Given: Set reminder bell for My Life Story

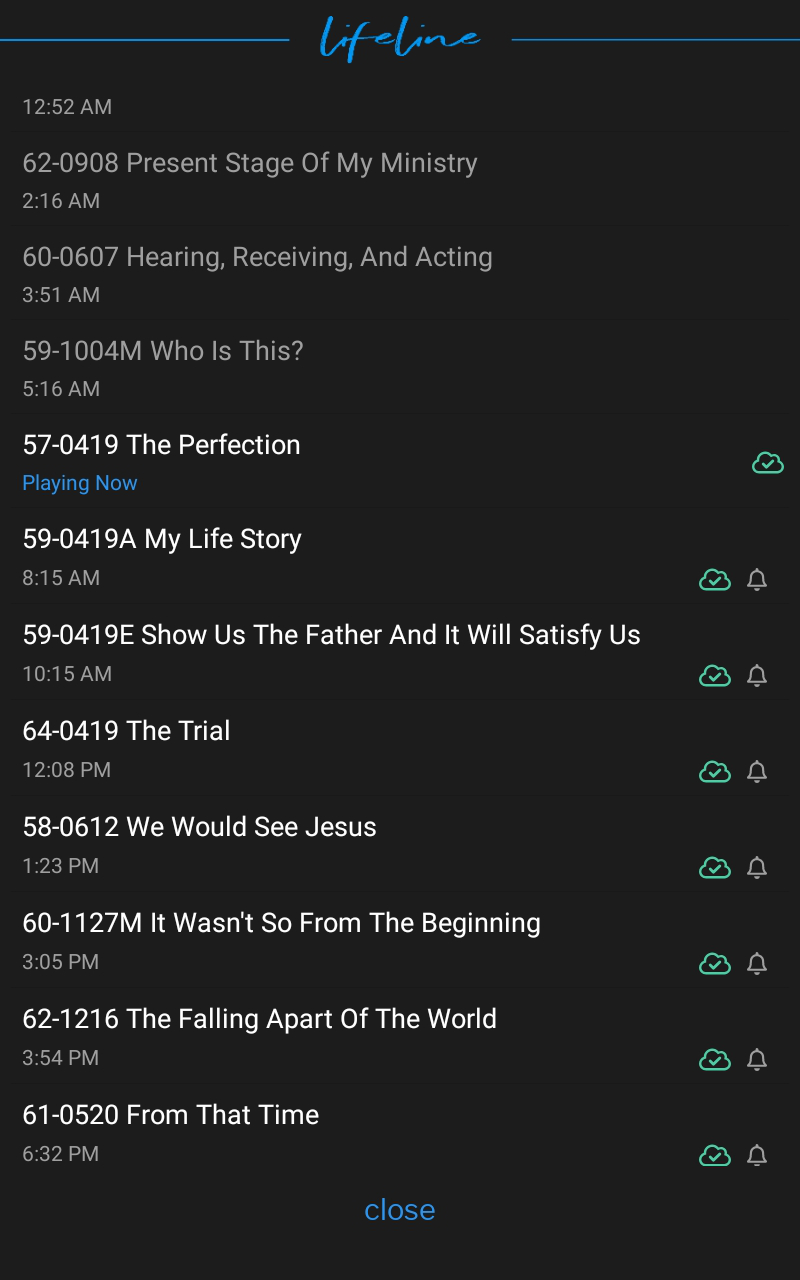Looking at the screenshot, I should 757,580.
